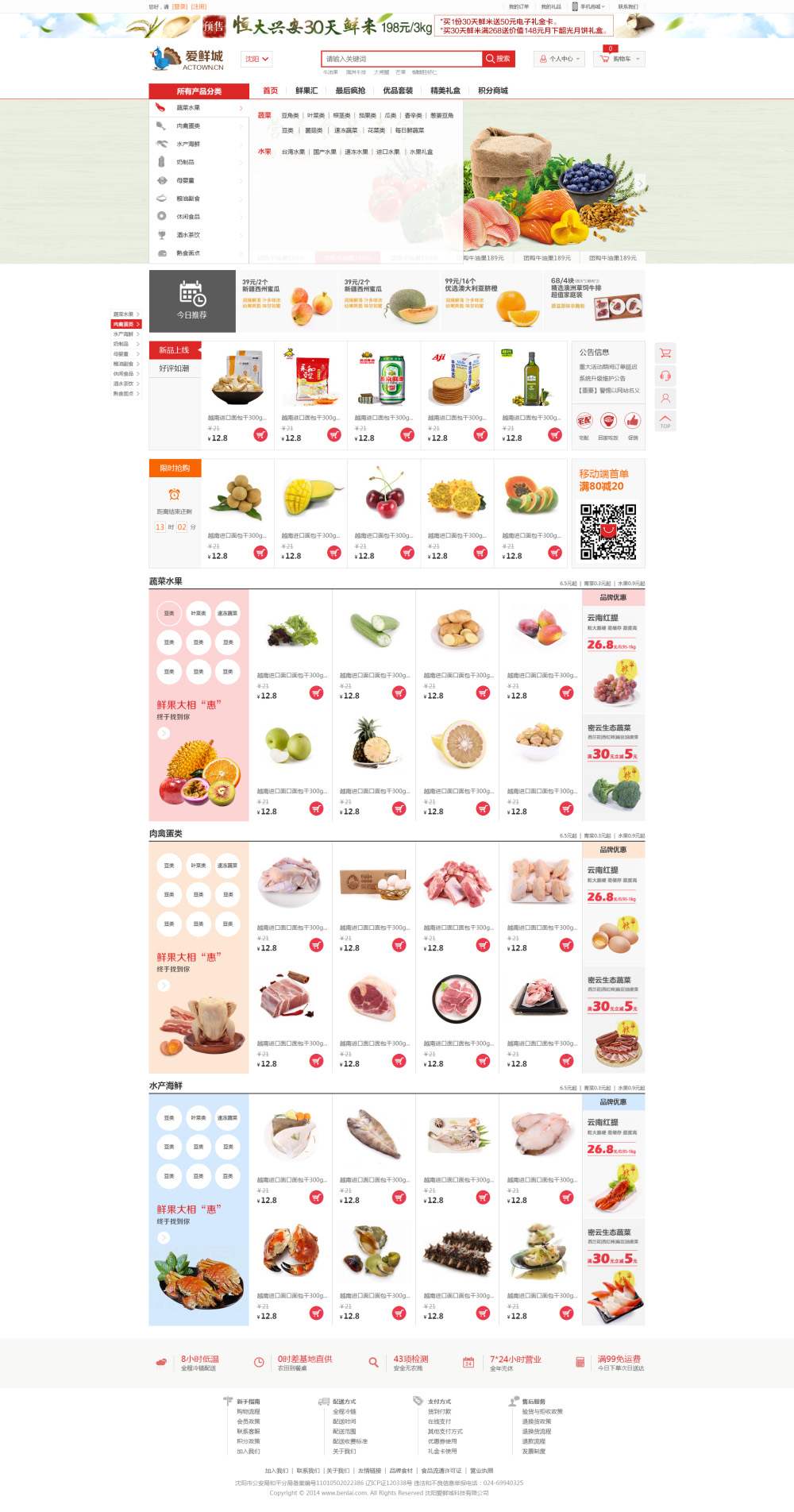Tap the 登录 login link
Screen dimensions: 794x1512
click(x=179, y=6)
